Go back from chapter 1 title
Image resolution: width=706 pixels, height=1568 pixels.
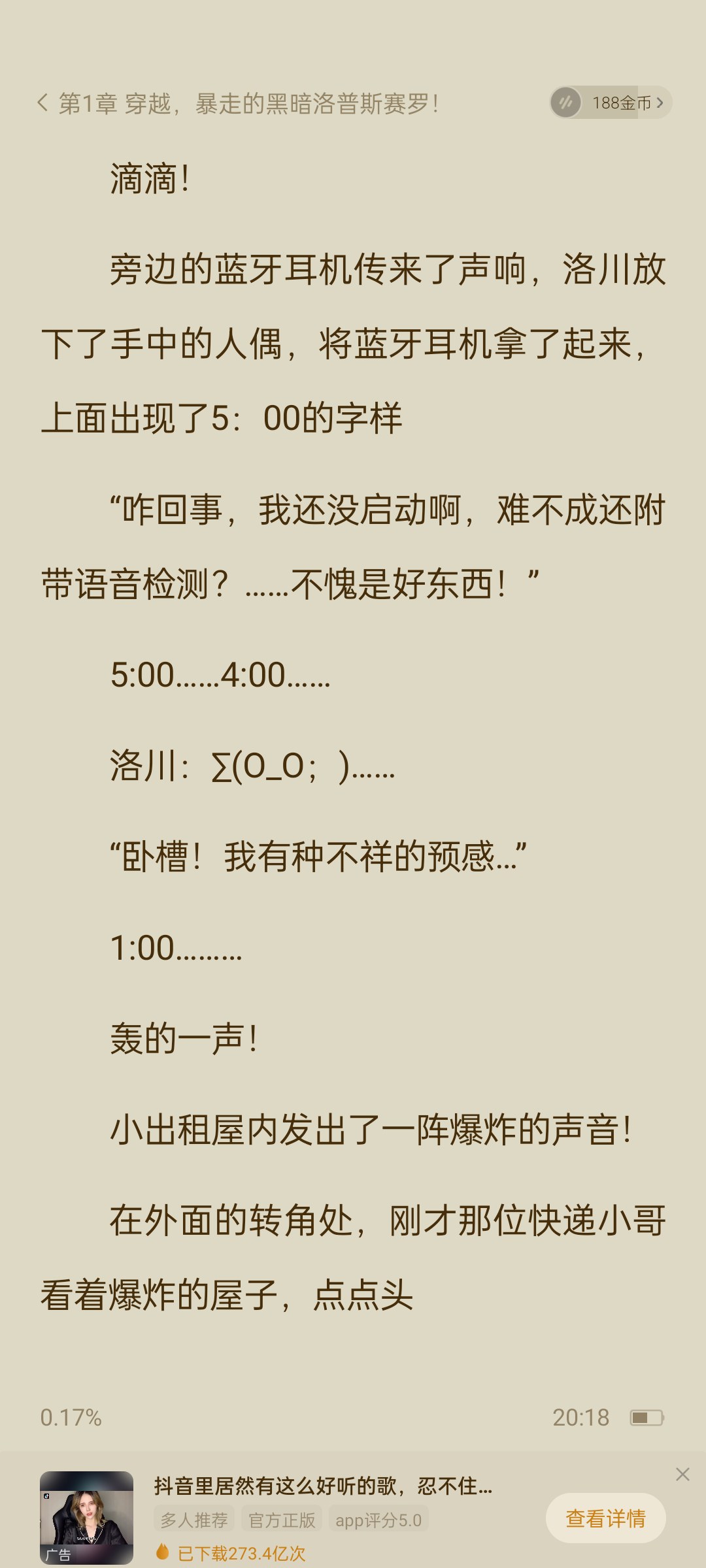click(x=43, y=103)
